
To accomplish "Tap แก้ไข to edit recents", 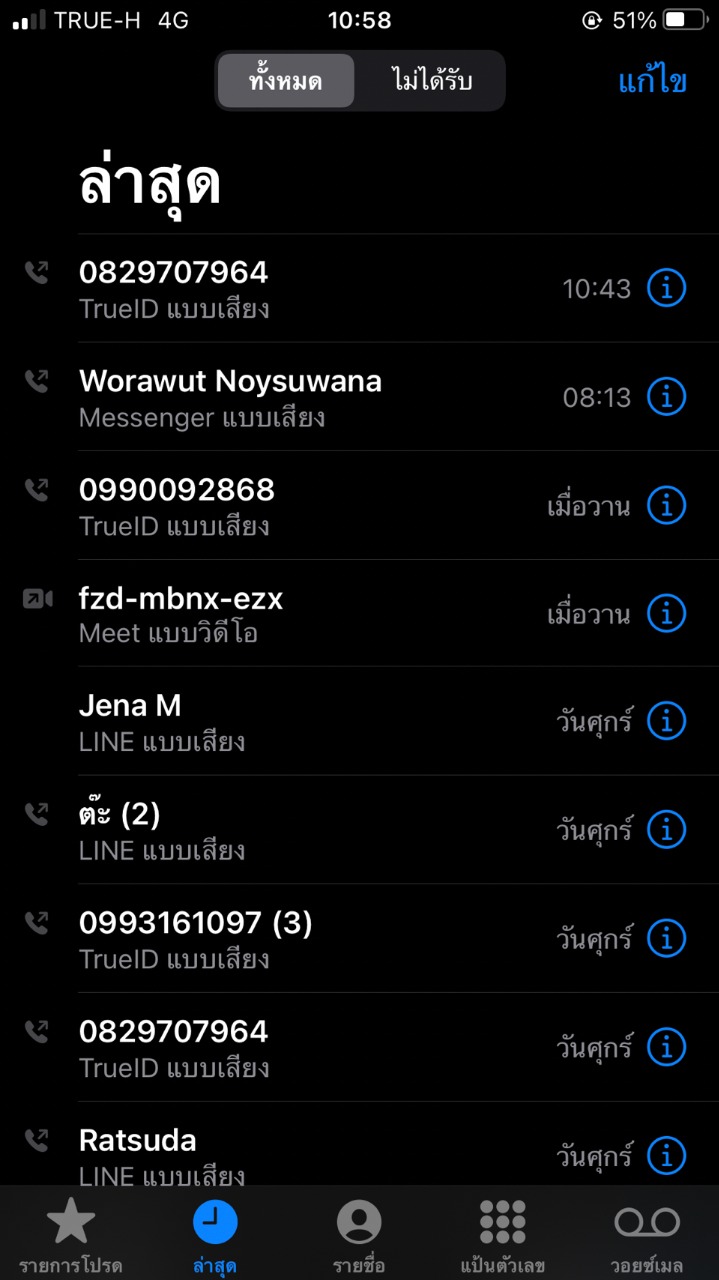I will click(652, 81).
